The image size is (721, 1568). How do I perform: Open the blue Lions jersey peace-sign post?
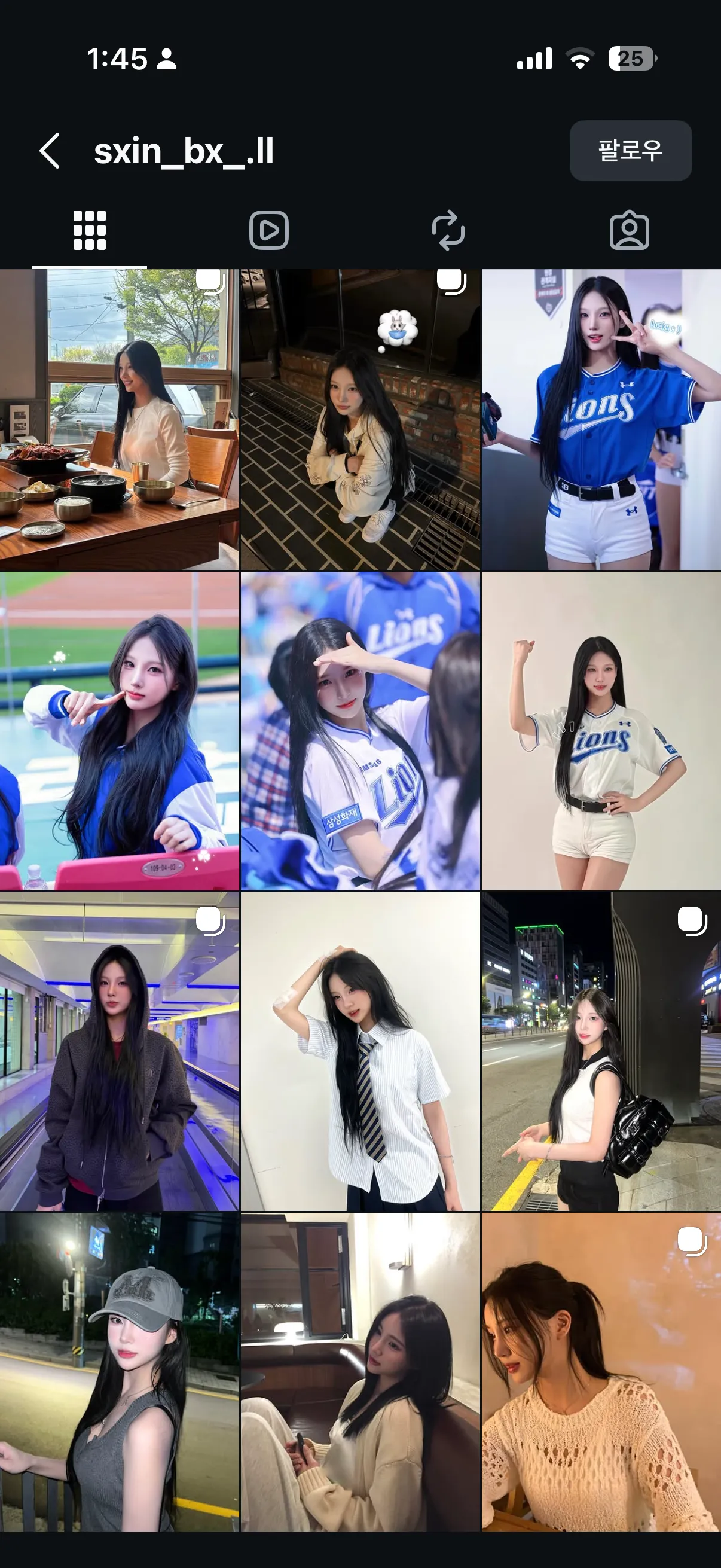[601, 419]
